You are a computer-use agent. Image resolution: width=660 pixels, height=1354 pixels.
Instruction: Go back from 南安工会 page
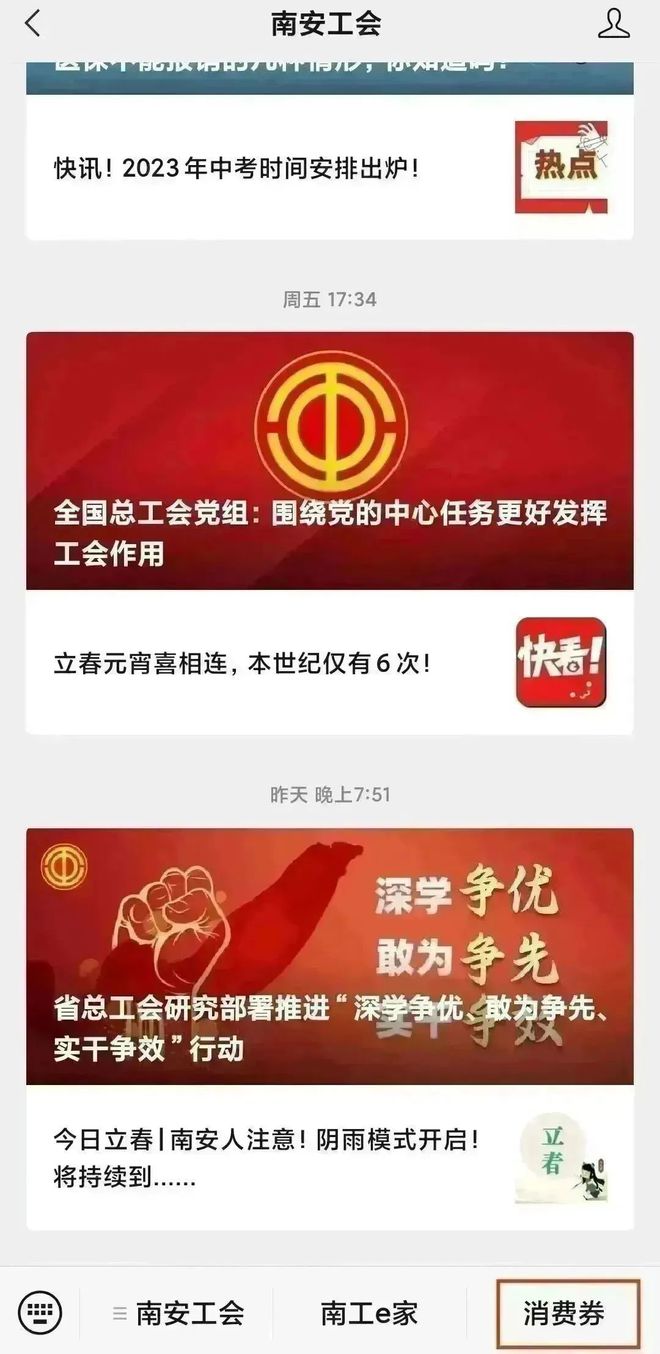[x=33, y=24]
